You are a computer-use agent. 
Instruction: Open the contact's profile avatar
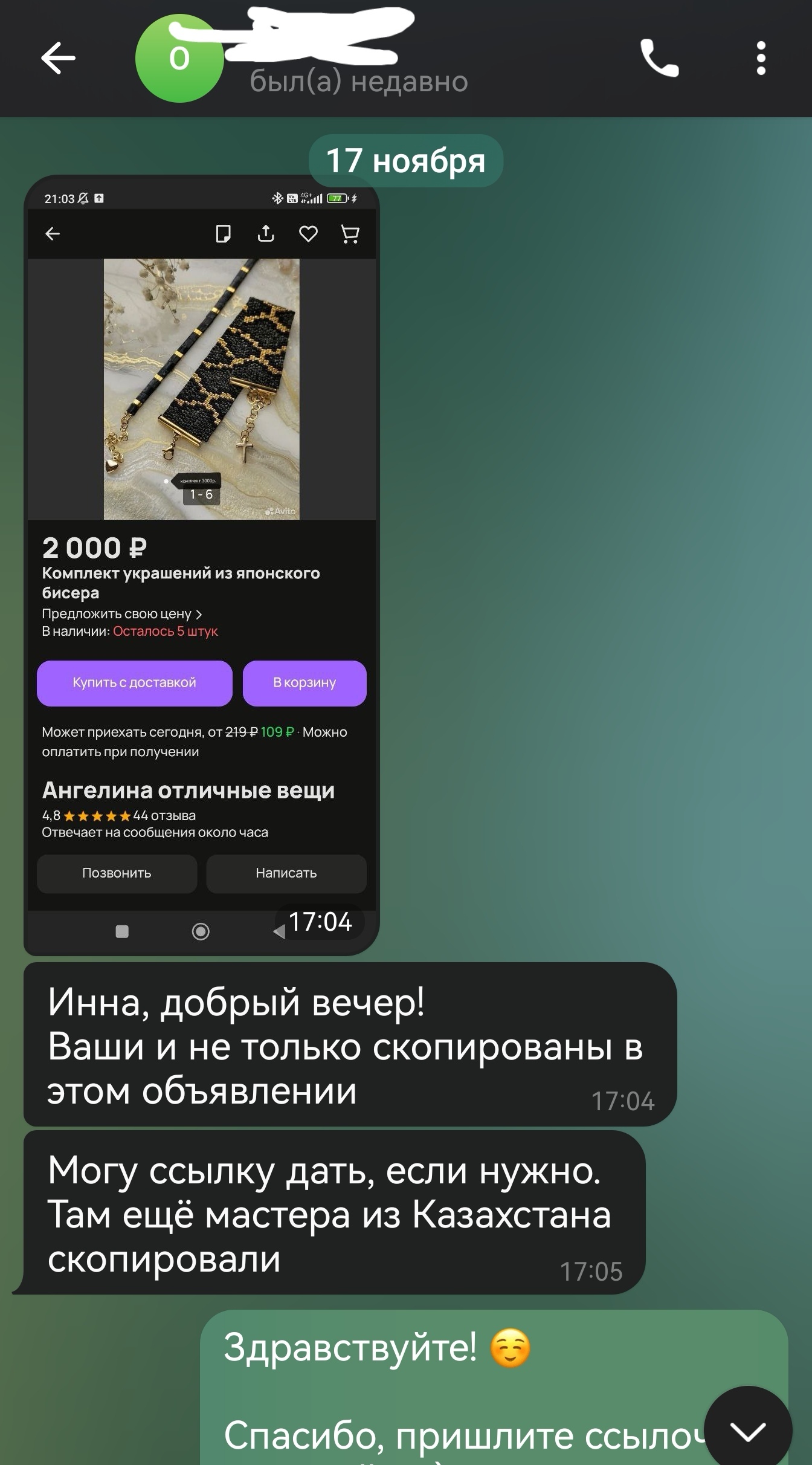tap(179, 58)
